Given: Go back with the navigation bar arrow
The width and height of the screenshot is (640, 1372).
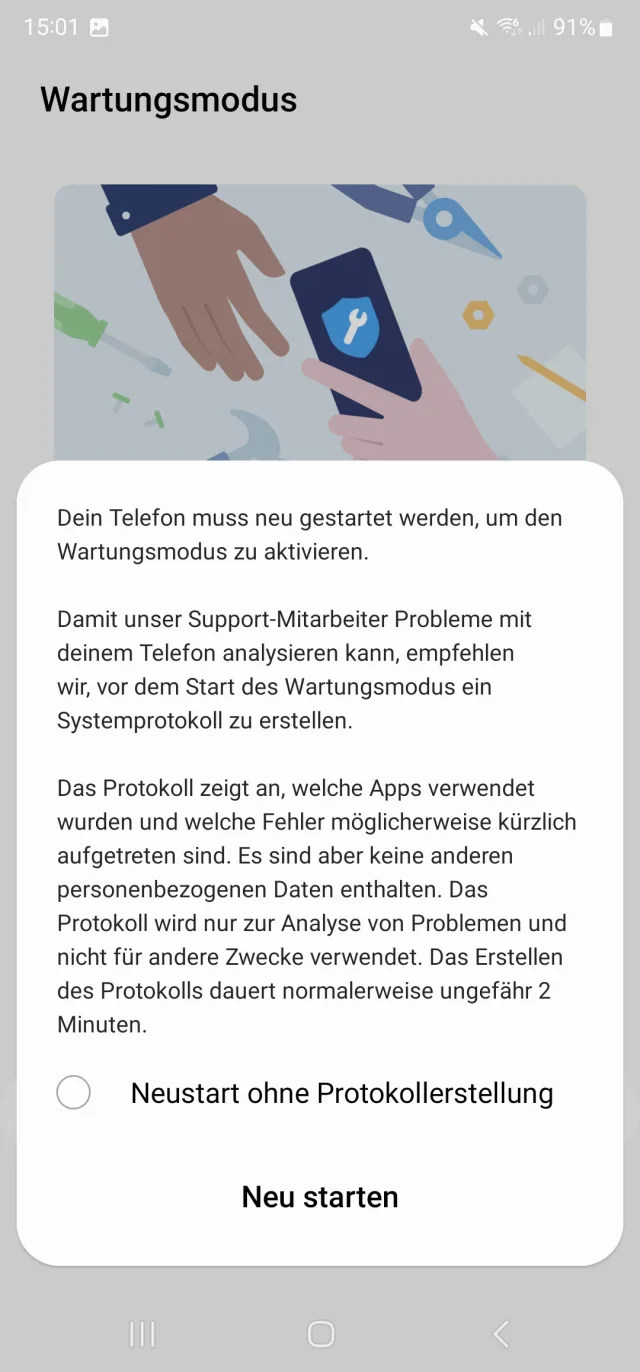Looking at the screenshot, I should coord(501,1333).
